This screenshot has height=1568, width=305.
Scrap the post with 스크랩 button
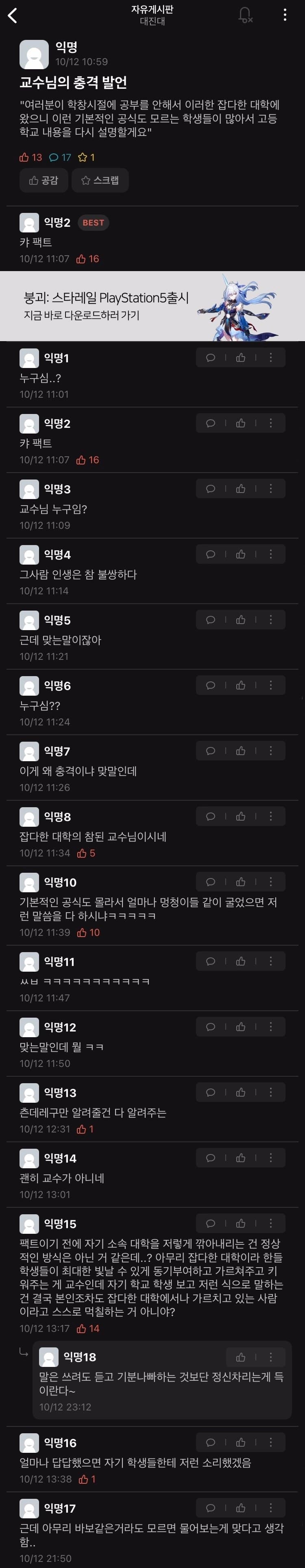tap(100, 180)
